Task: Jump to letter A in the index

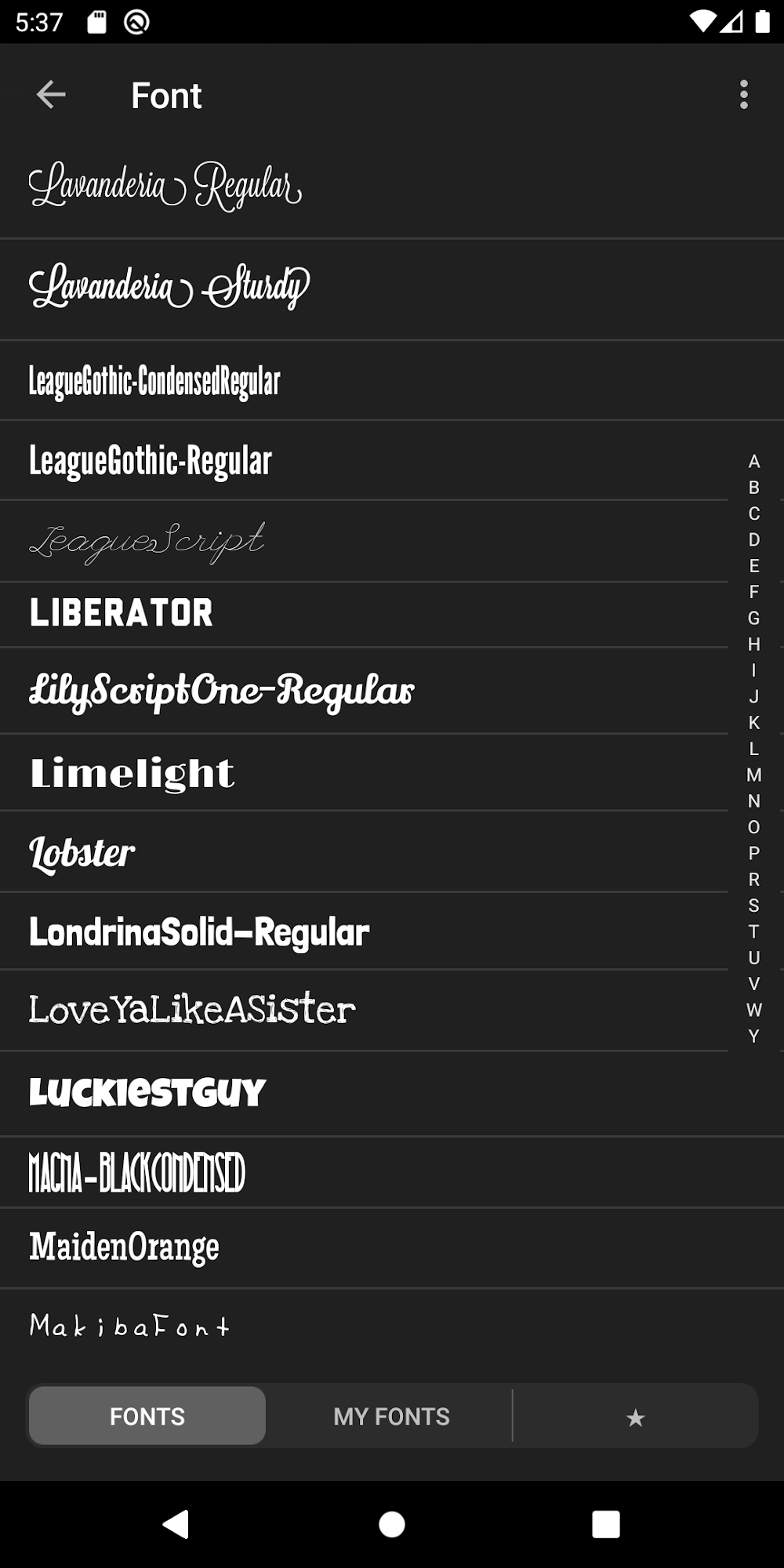Action: coord(753,461)
